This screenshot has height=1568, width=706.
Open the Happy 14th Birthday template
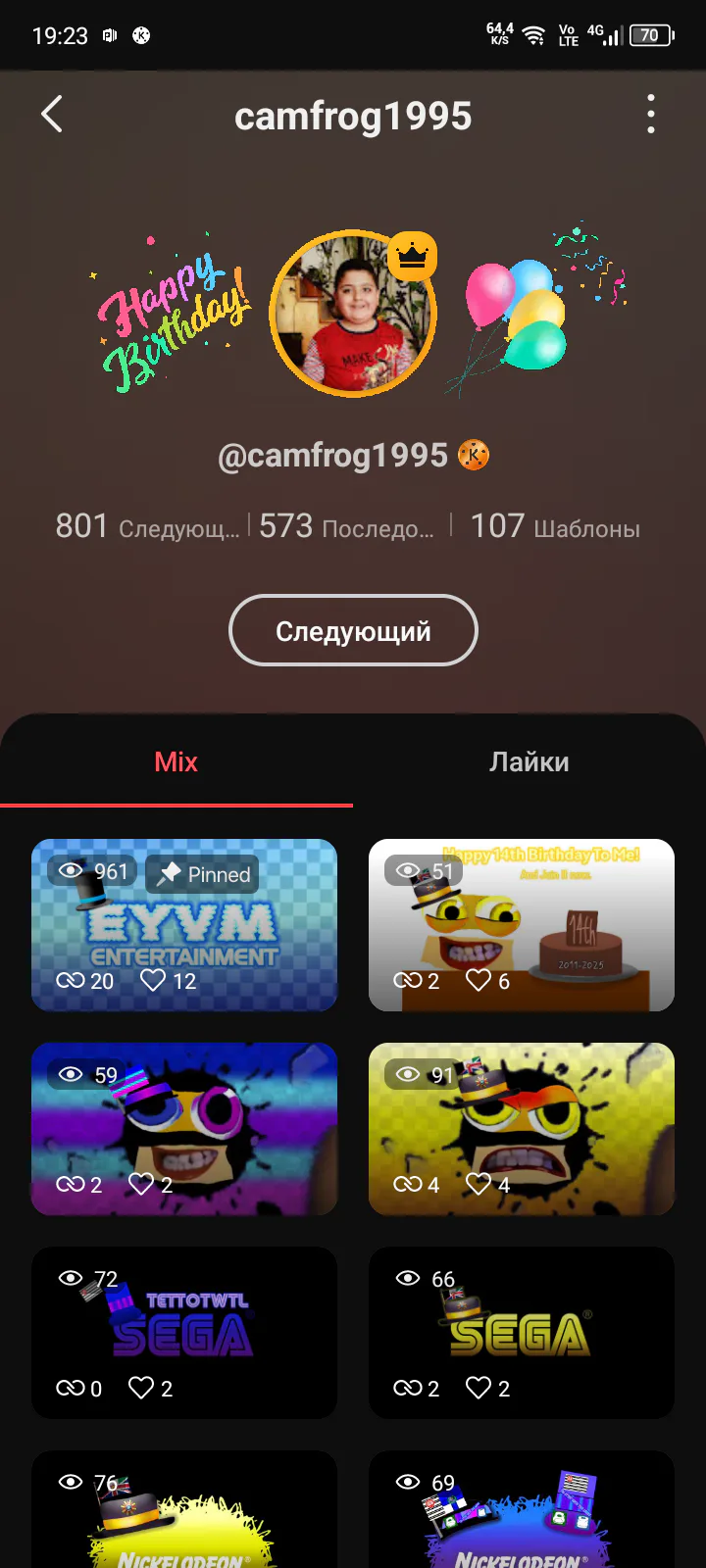point(522,925)
